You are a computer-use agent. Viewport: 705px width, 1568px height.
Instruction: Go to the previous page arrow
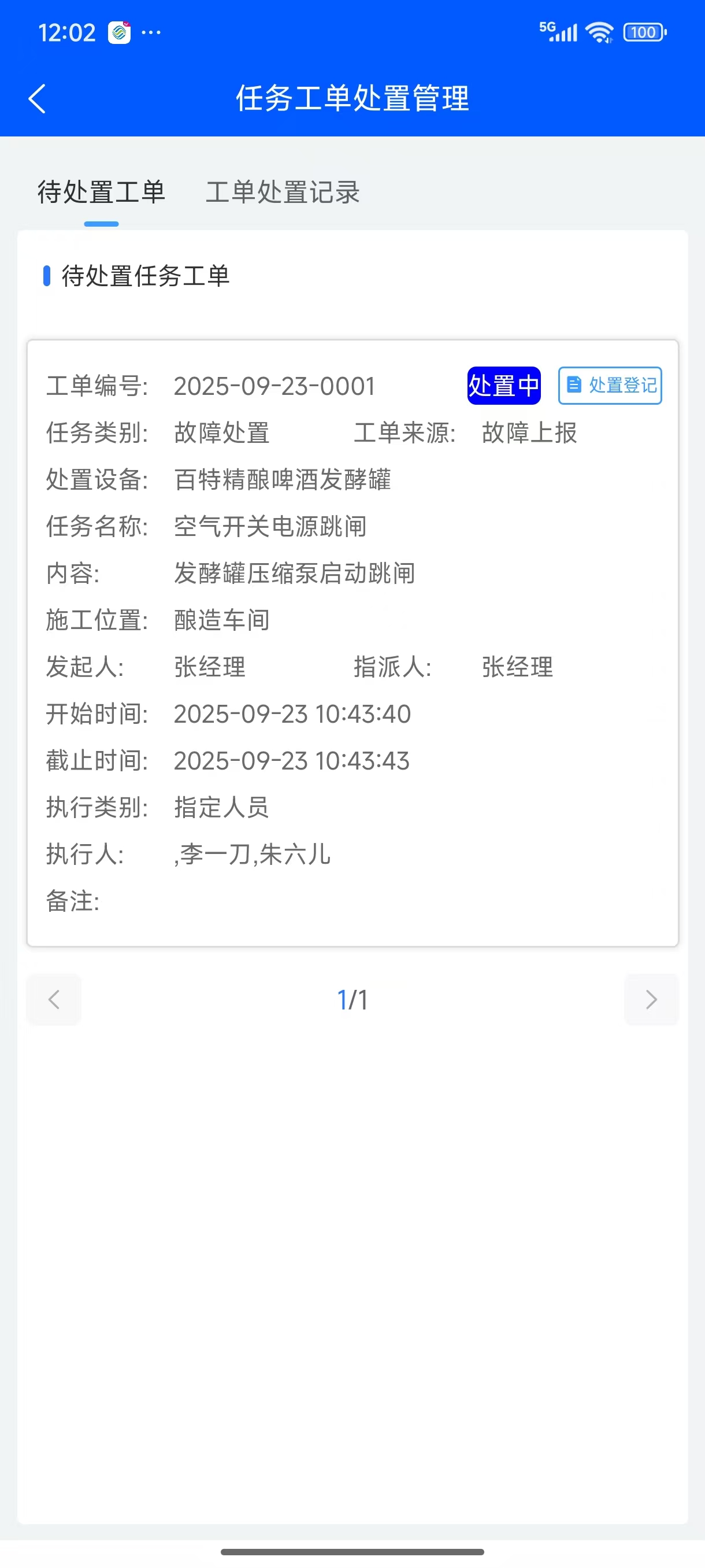(x=54, y=999)
